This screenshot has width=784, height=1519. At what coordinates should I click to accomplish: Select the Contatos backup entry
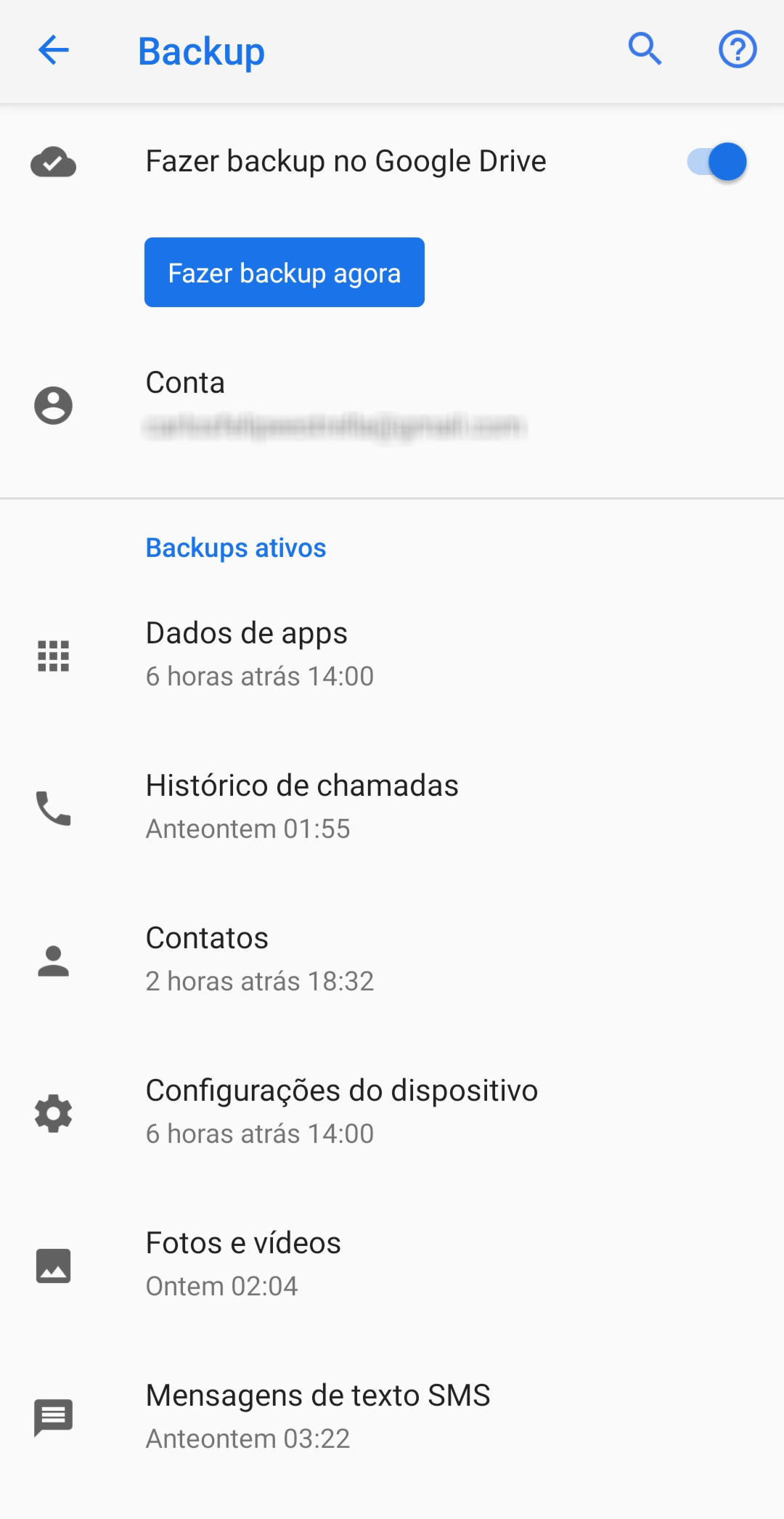pos(392,959)
